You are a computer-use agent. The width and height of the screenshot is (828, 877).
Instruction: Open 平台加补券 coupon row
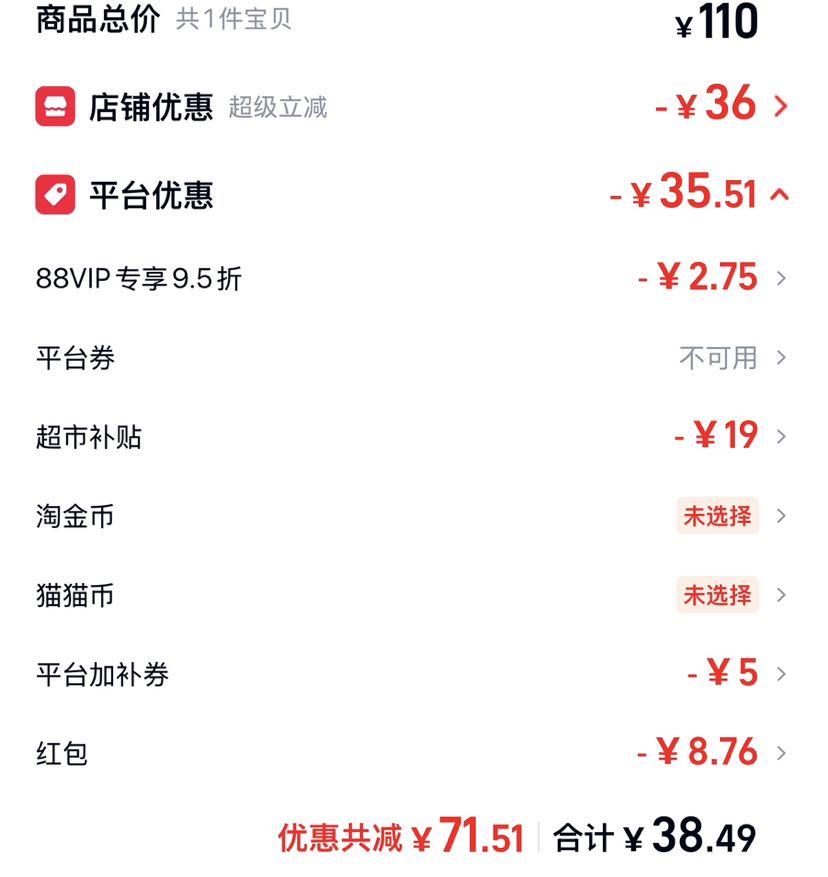(x=413, y=674)
